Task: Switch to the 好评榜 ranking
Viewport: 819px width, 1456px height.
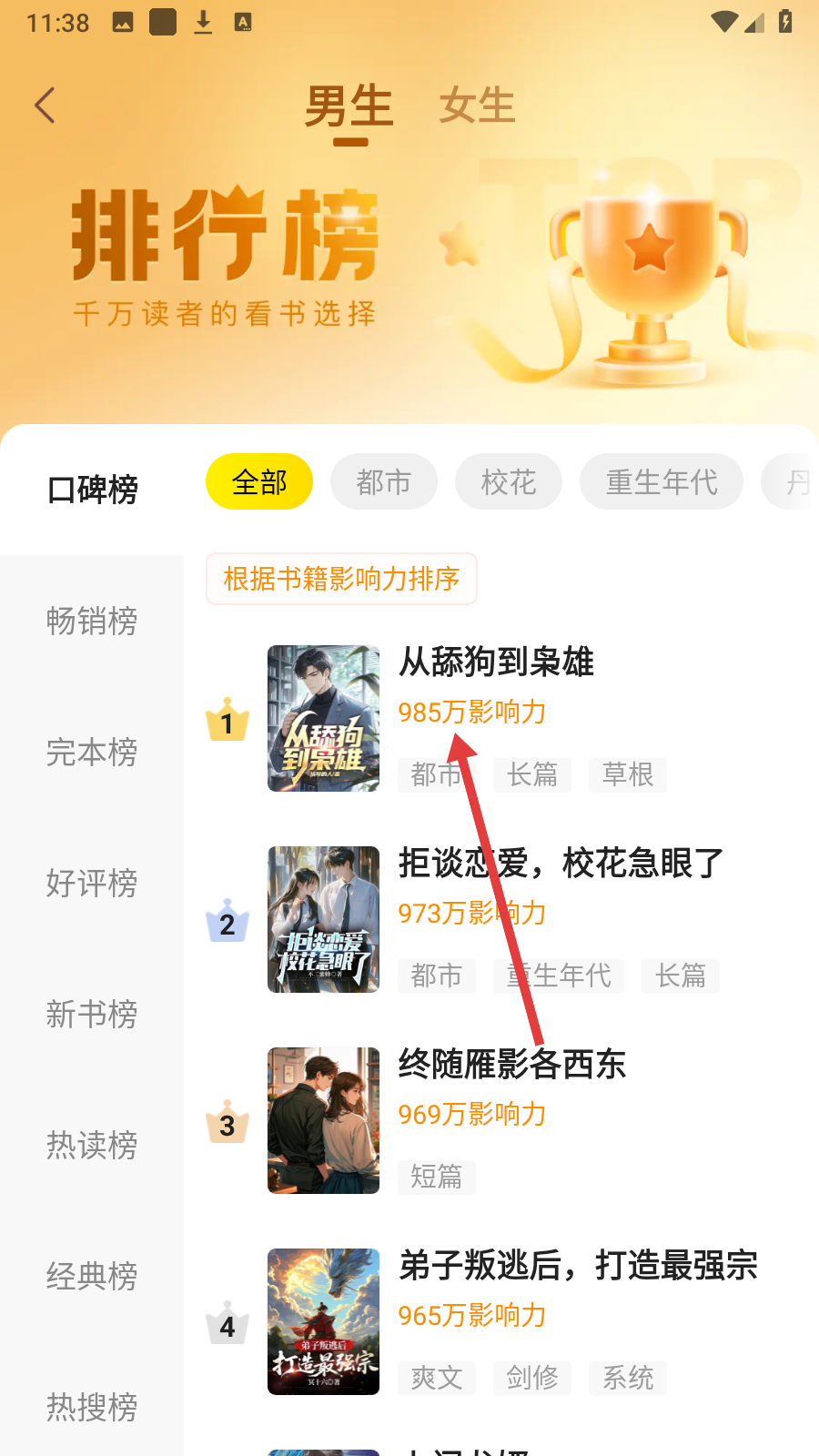Action: pyautogui.click(x=92, y=883)
